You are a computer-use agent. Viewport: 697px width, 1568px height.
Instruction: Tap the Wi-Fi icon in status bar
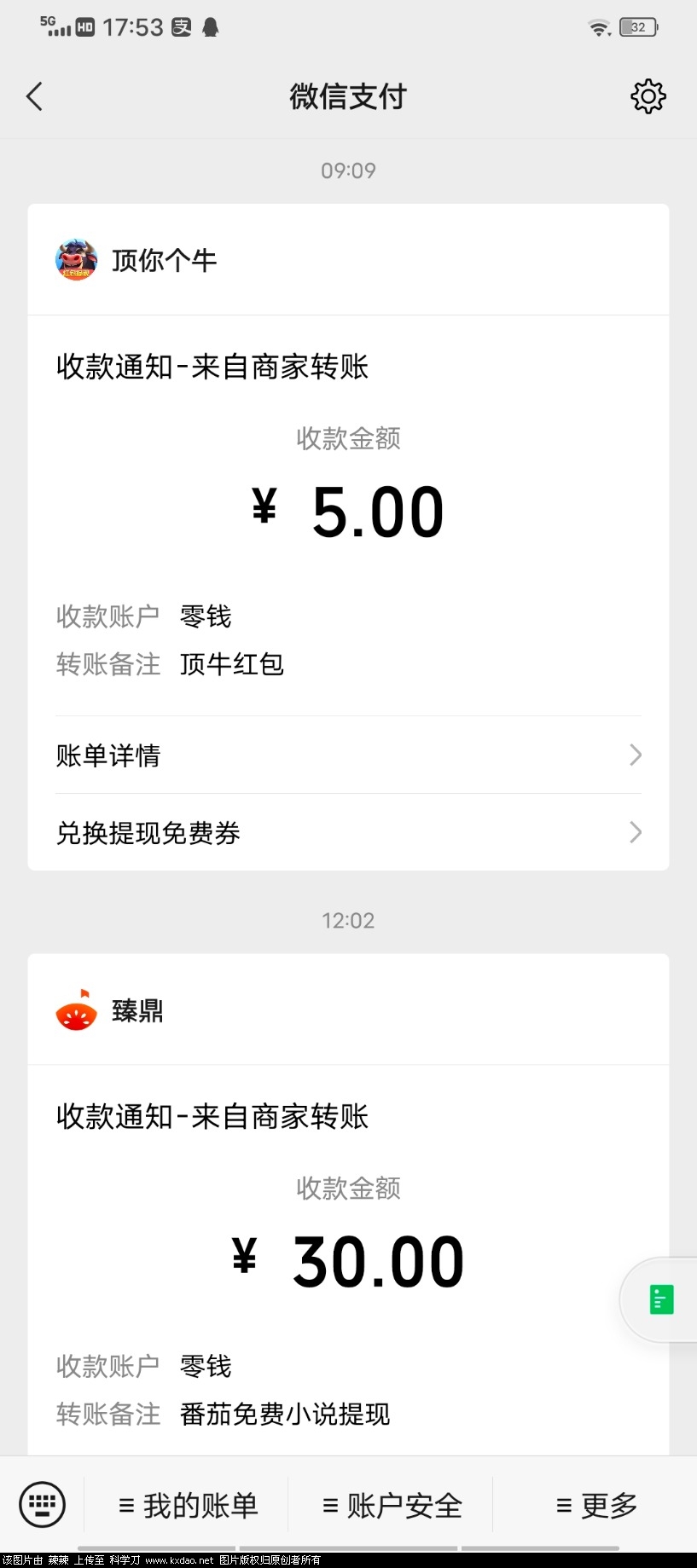[x=598, y=26]
